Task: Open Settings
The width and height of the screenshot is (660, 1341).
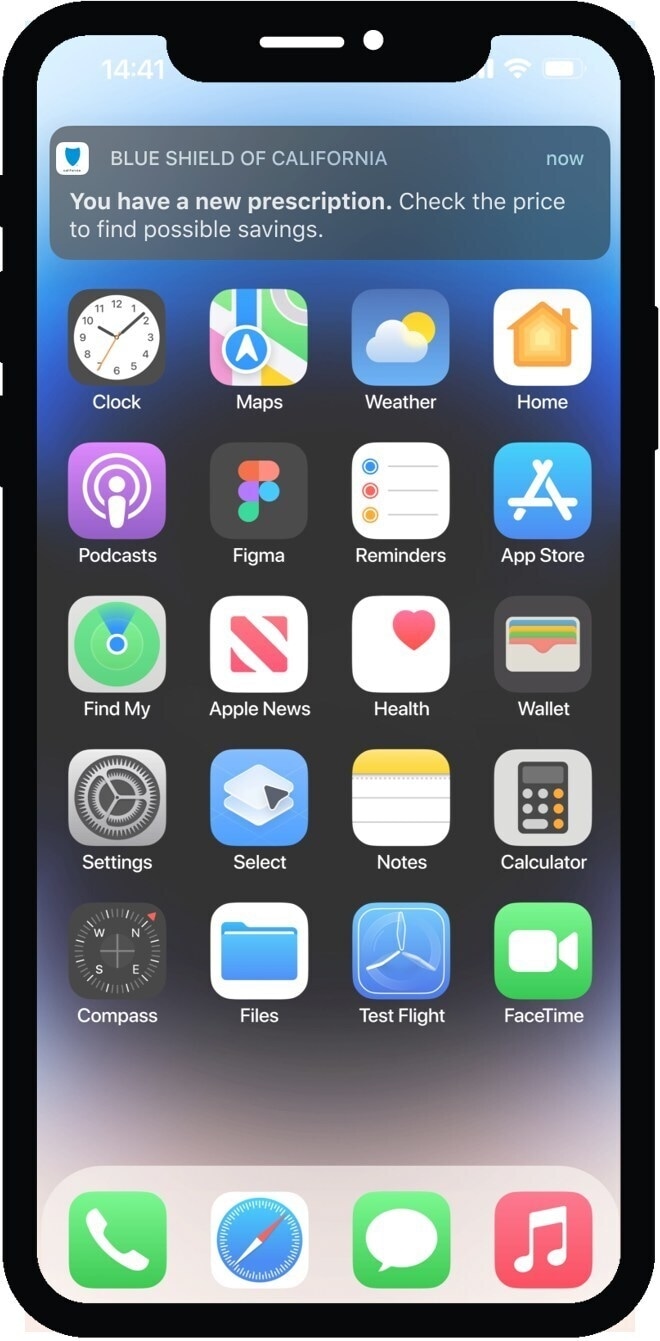Action: 117,798
